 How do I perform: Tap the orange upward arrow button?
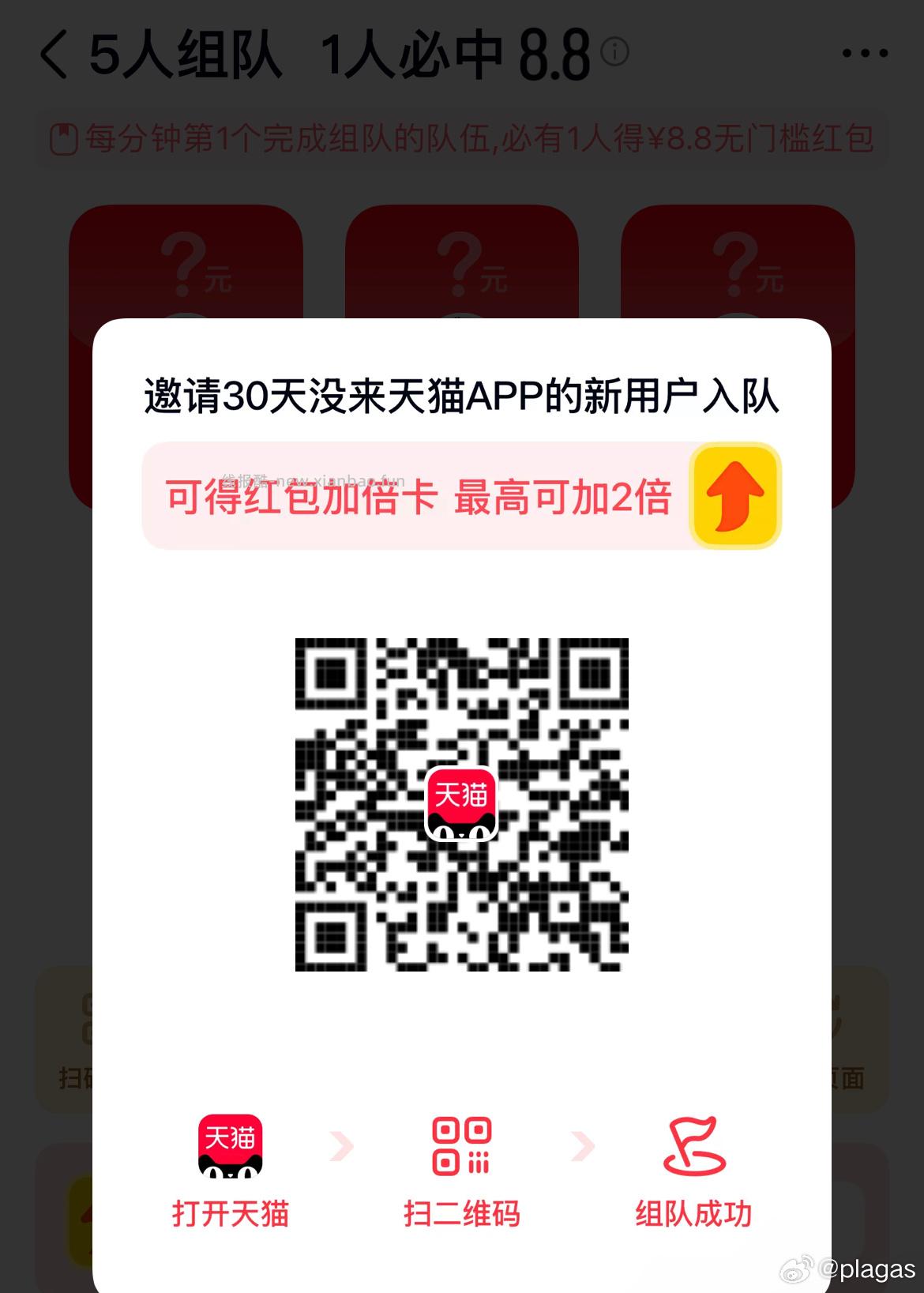click(x=734, y=496)
